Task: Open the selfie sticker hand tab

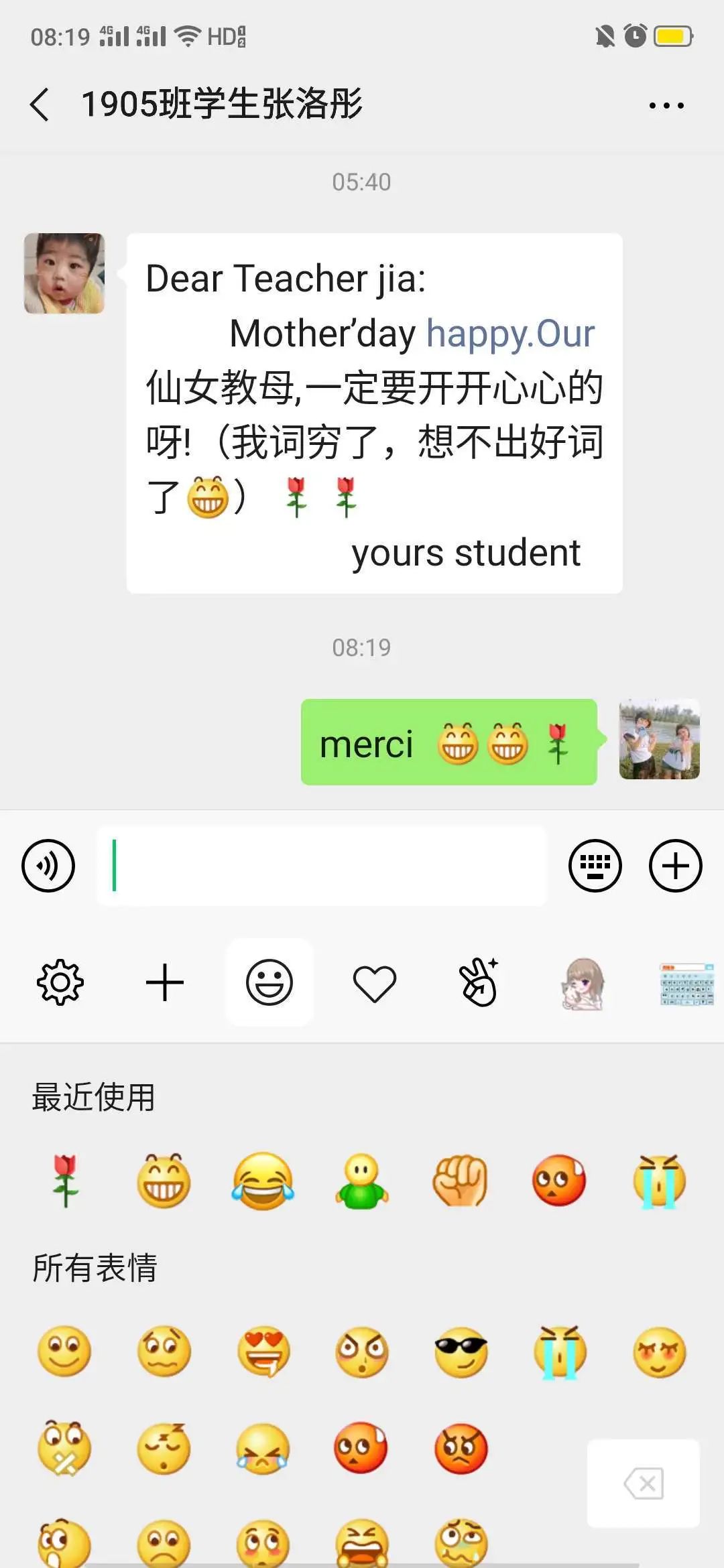Action: 479,982
